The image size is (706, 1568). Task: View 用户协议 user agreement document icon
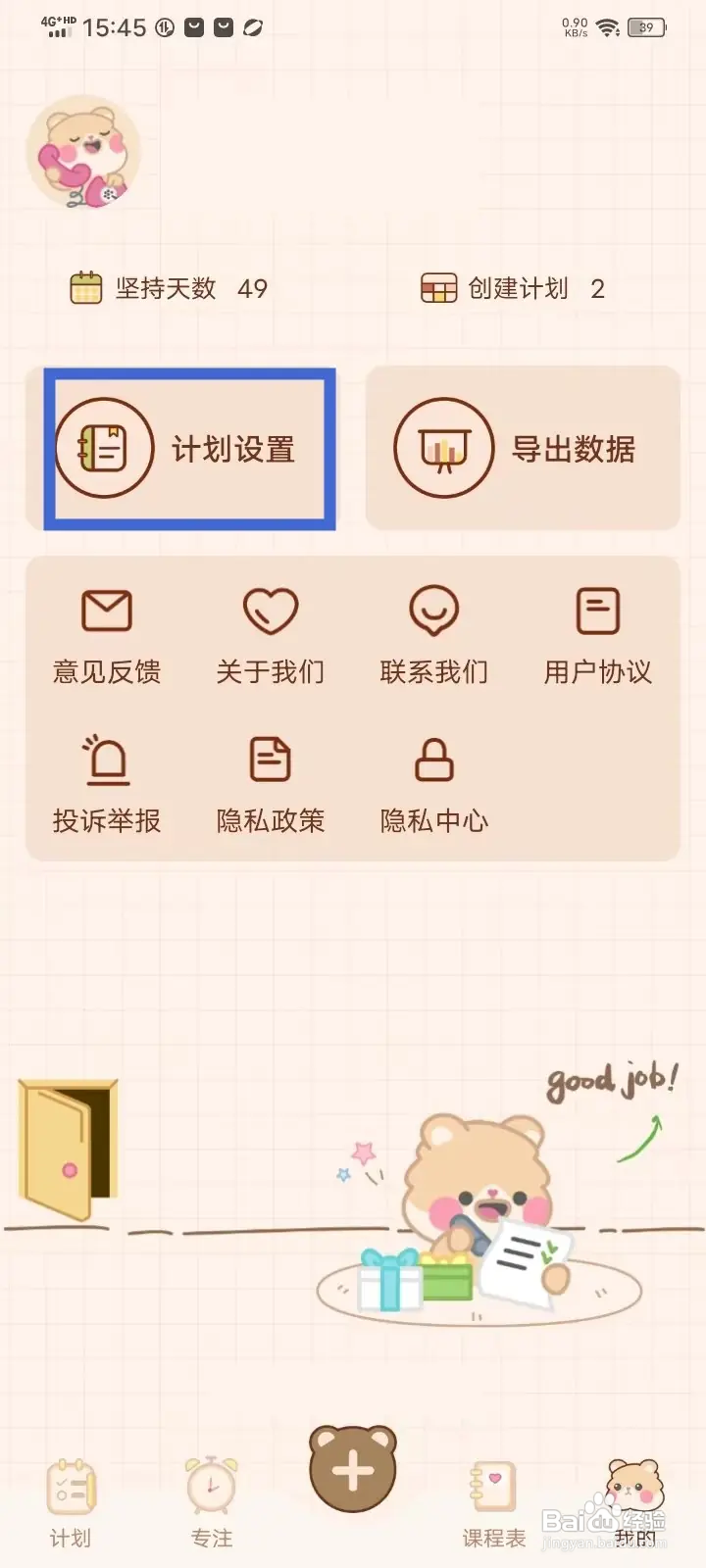(598, 610)
